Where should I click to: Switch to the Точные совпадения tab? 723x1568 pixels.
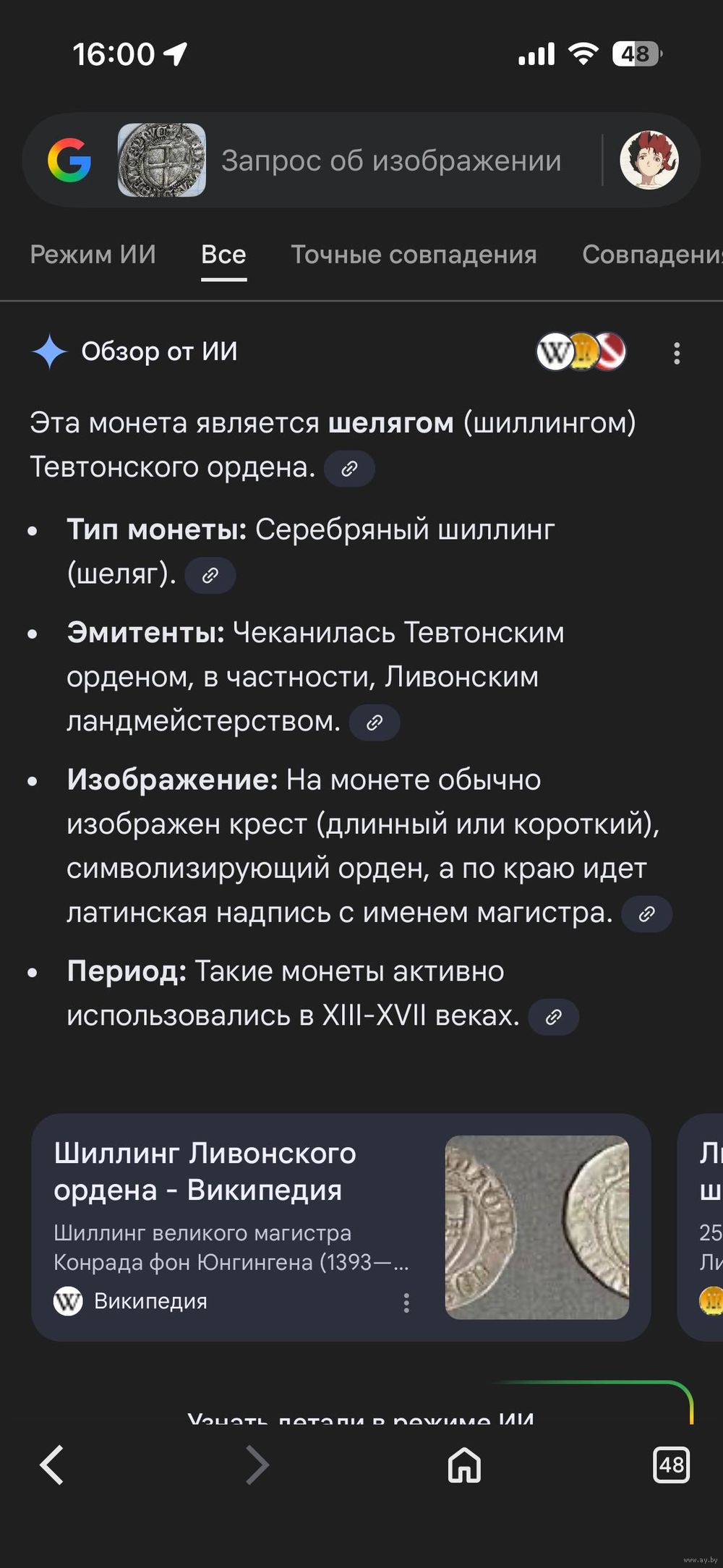click(x=414, y=255)
